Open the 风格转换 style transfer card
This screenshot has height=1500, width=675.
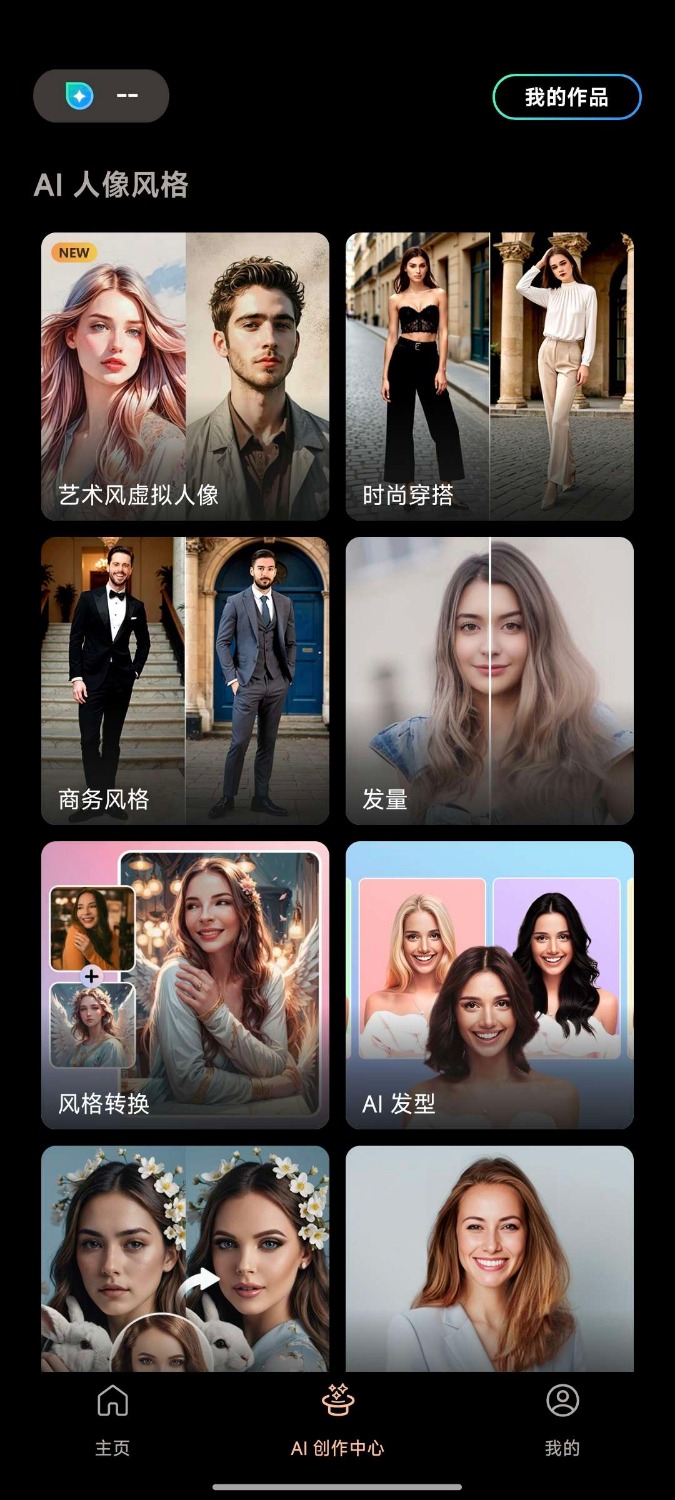click(185, 985)
